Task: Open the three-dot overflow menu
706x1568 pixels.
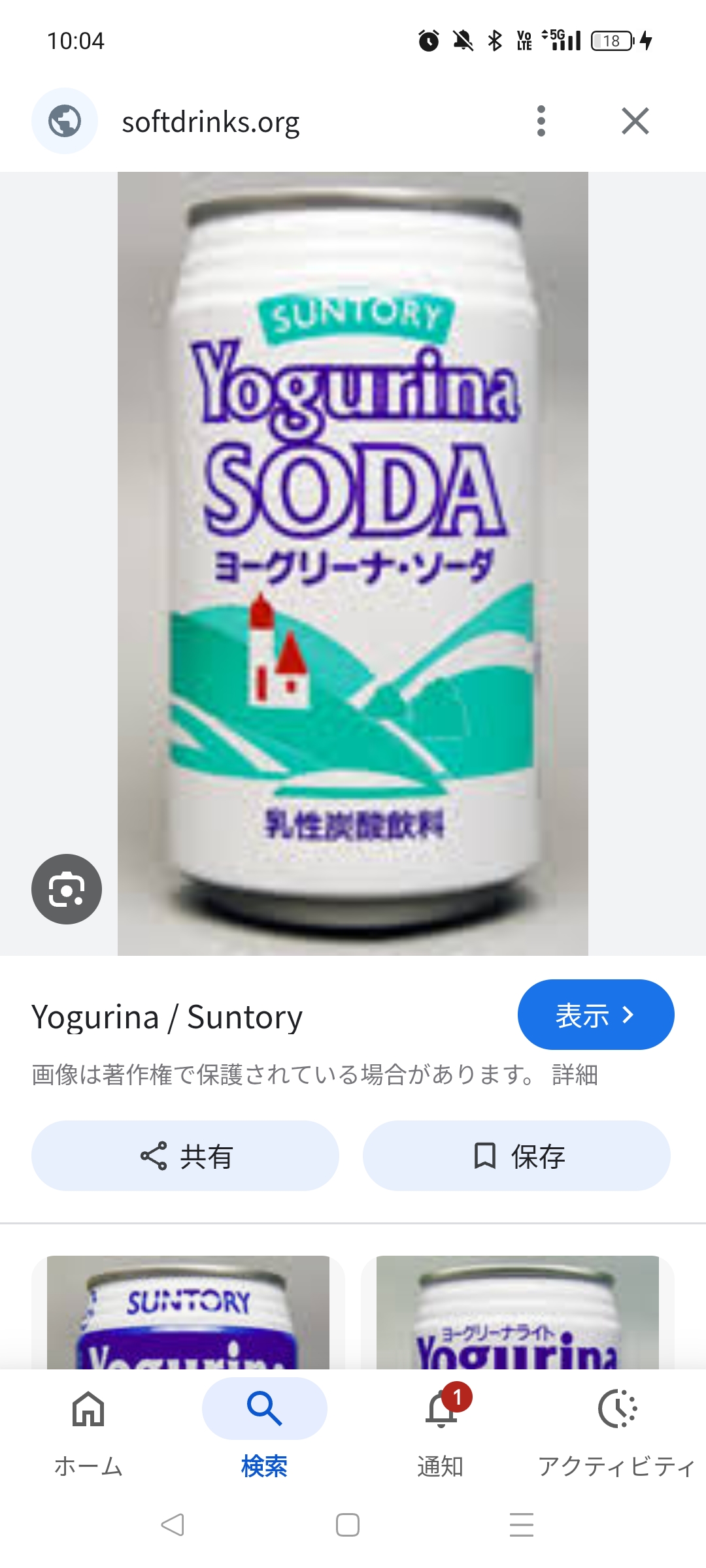Action: (541, 122)
